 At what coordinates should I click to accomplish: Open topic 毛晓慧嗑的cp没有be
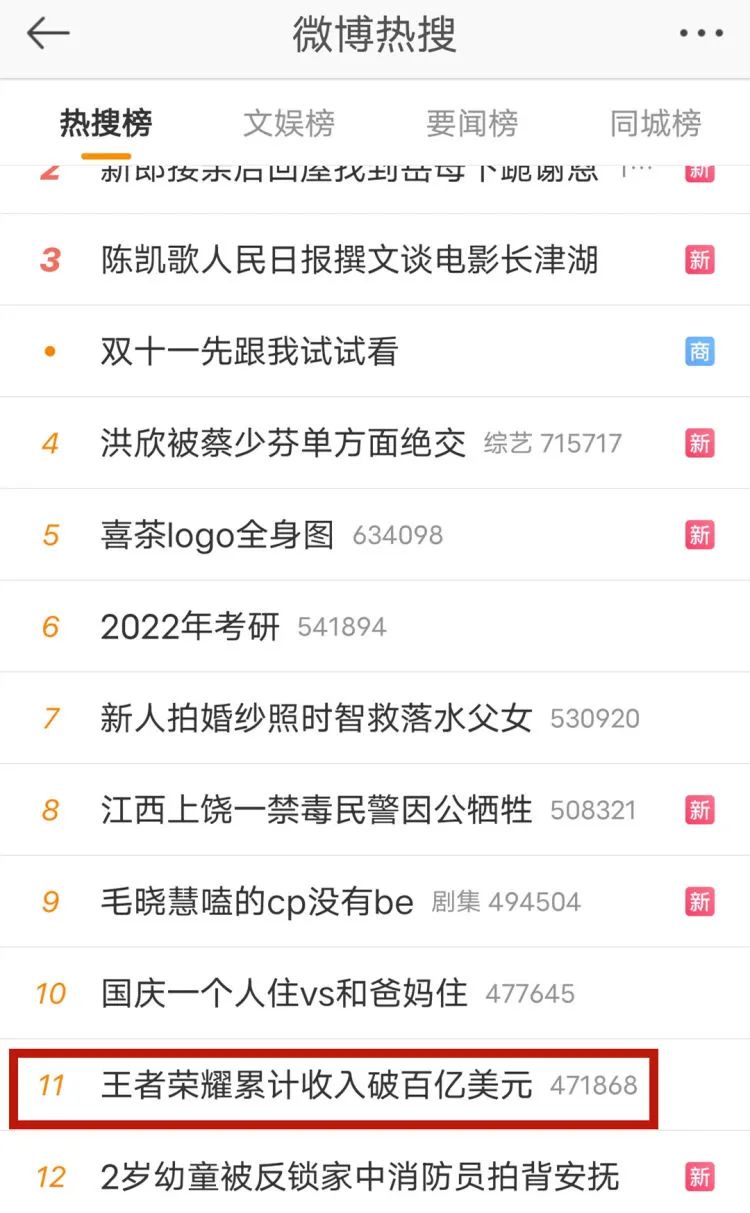pyautogui.click(x=257, y=902)
